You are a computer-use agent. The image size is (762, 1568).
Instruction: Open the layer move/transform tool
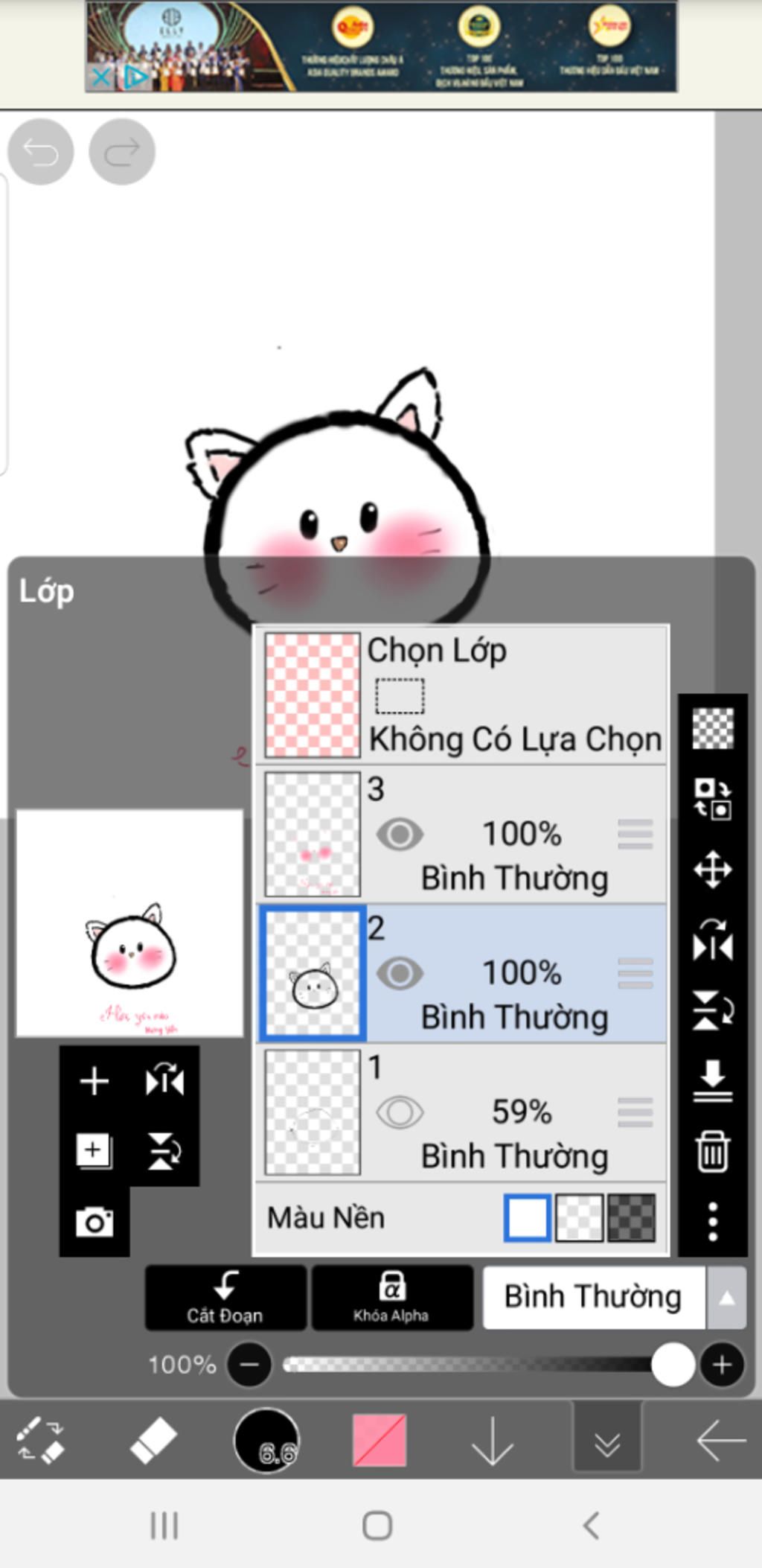click(x=712, y=870)
